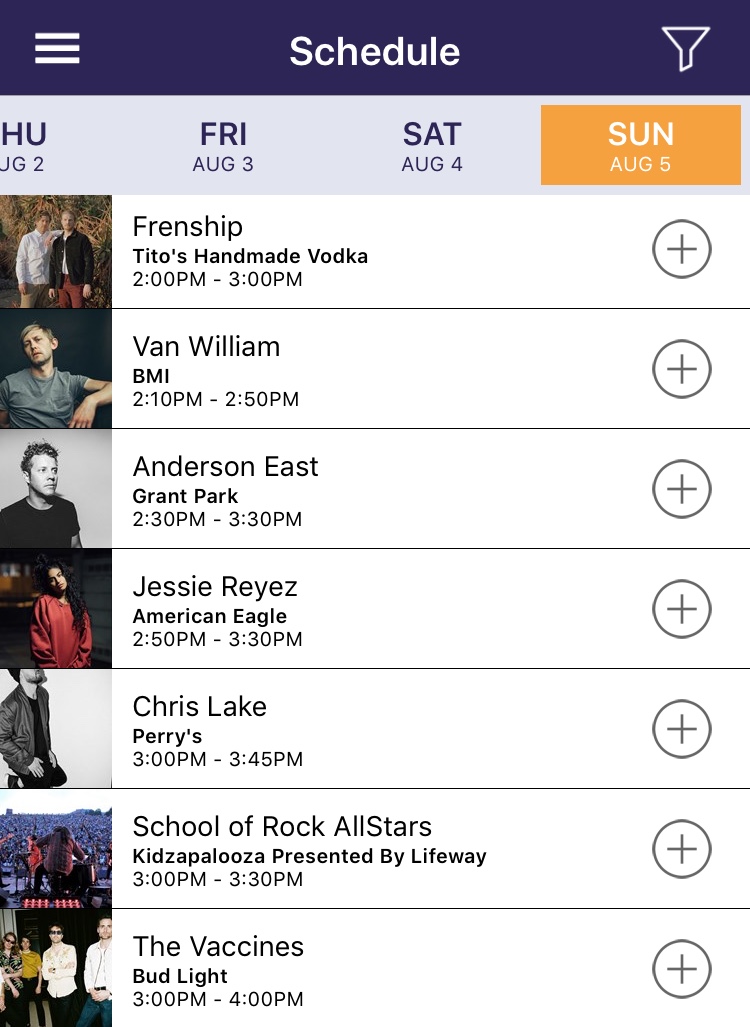Add Frenship to my schedule
Viewport: 750px width, 1027px height.
(681, 250)
